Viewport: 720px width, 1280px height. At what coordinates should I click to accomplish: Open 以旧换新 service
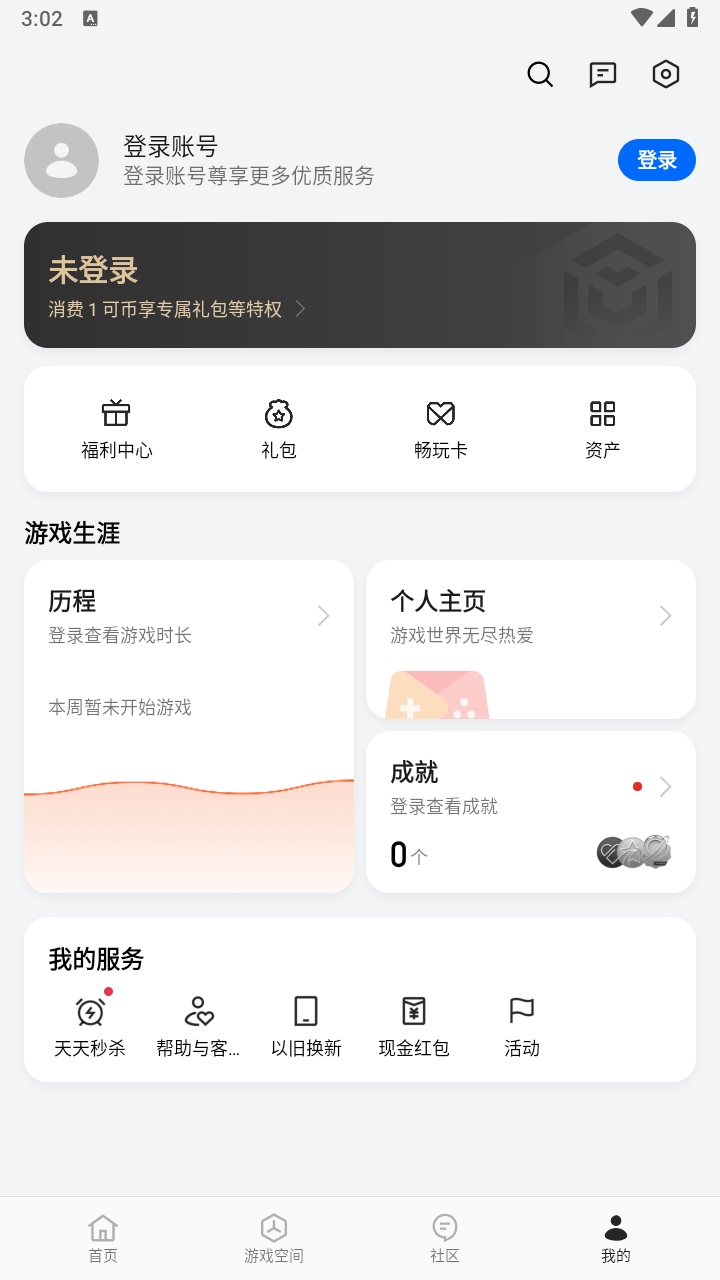point(306,1026)
